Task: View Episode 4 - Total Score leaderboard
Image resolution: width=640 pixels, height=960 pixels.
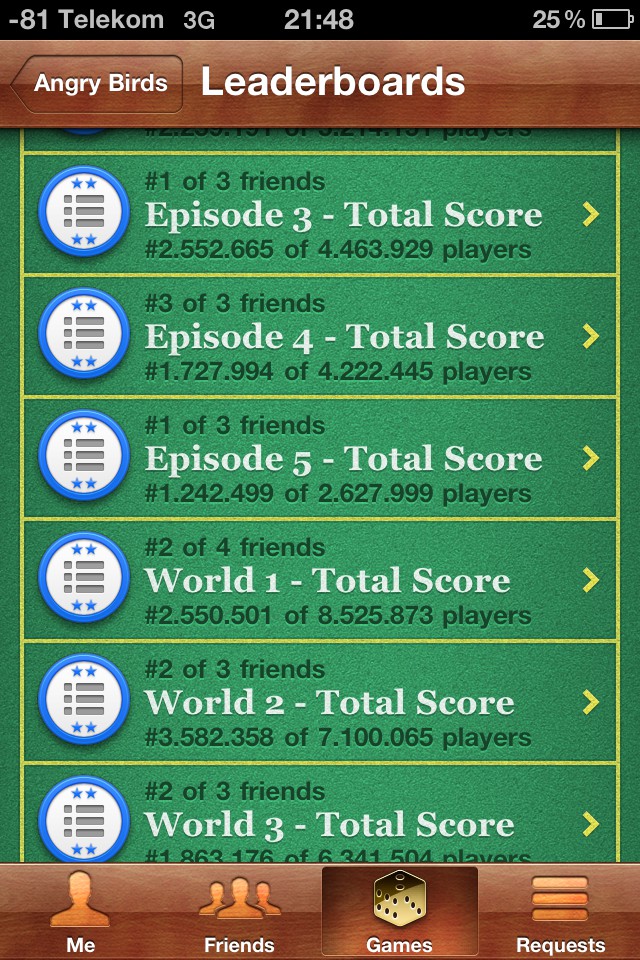Action: (320, 337)
